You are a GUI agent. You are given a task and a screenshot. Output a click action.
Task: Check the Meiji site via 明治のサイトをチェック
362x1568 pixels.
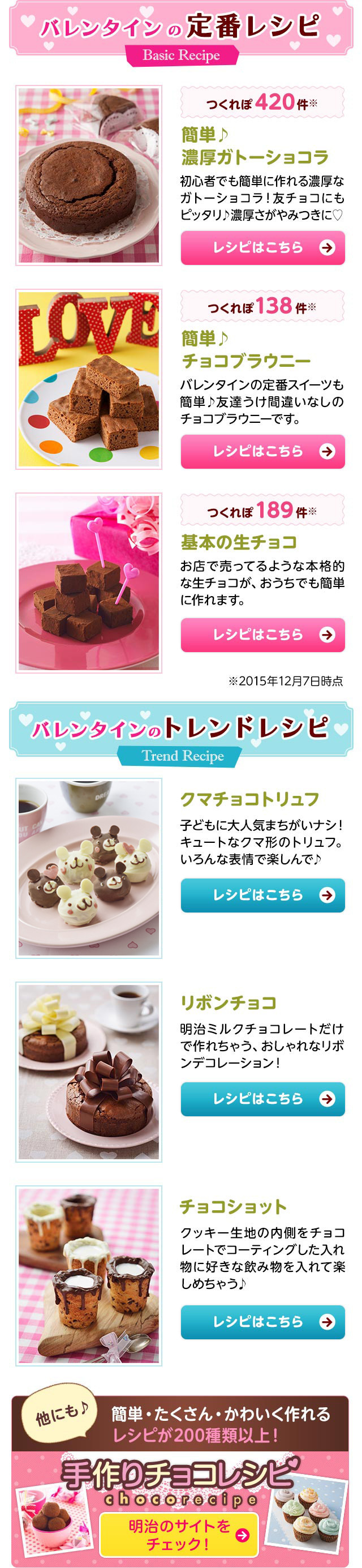179,1535
